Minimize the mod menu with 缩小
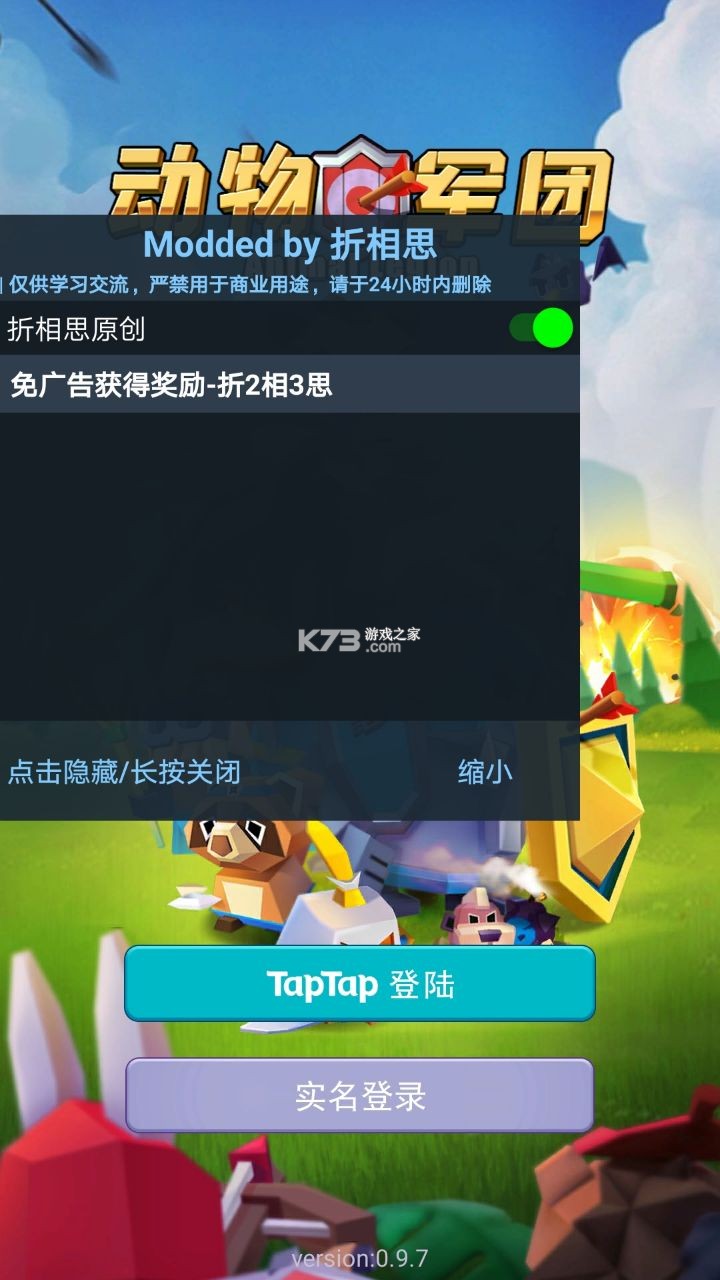The height and width of the screenshot is (1280, 720). (485, 772)
